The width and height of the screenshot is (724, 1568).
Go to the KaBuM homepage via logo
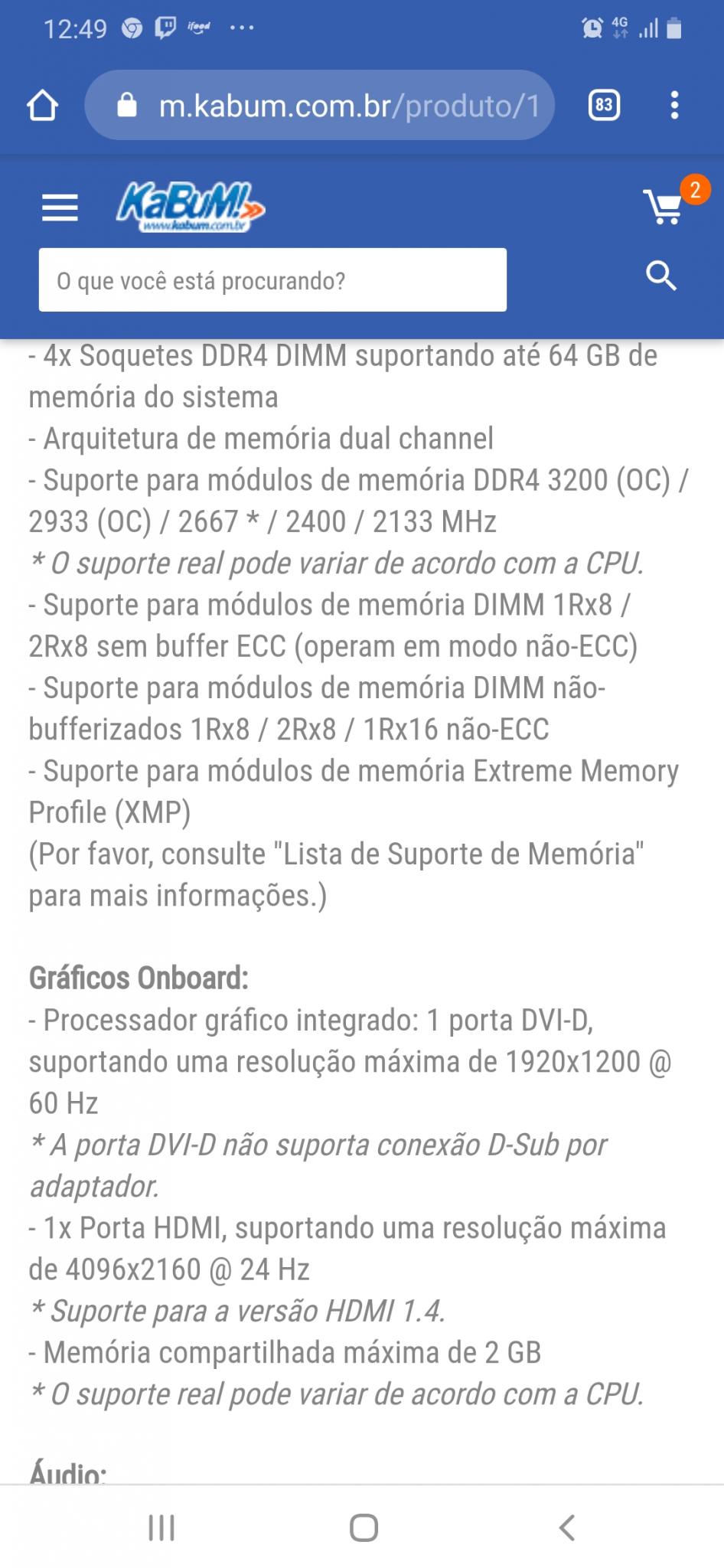(x=190, y=206)
